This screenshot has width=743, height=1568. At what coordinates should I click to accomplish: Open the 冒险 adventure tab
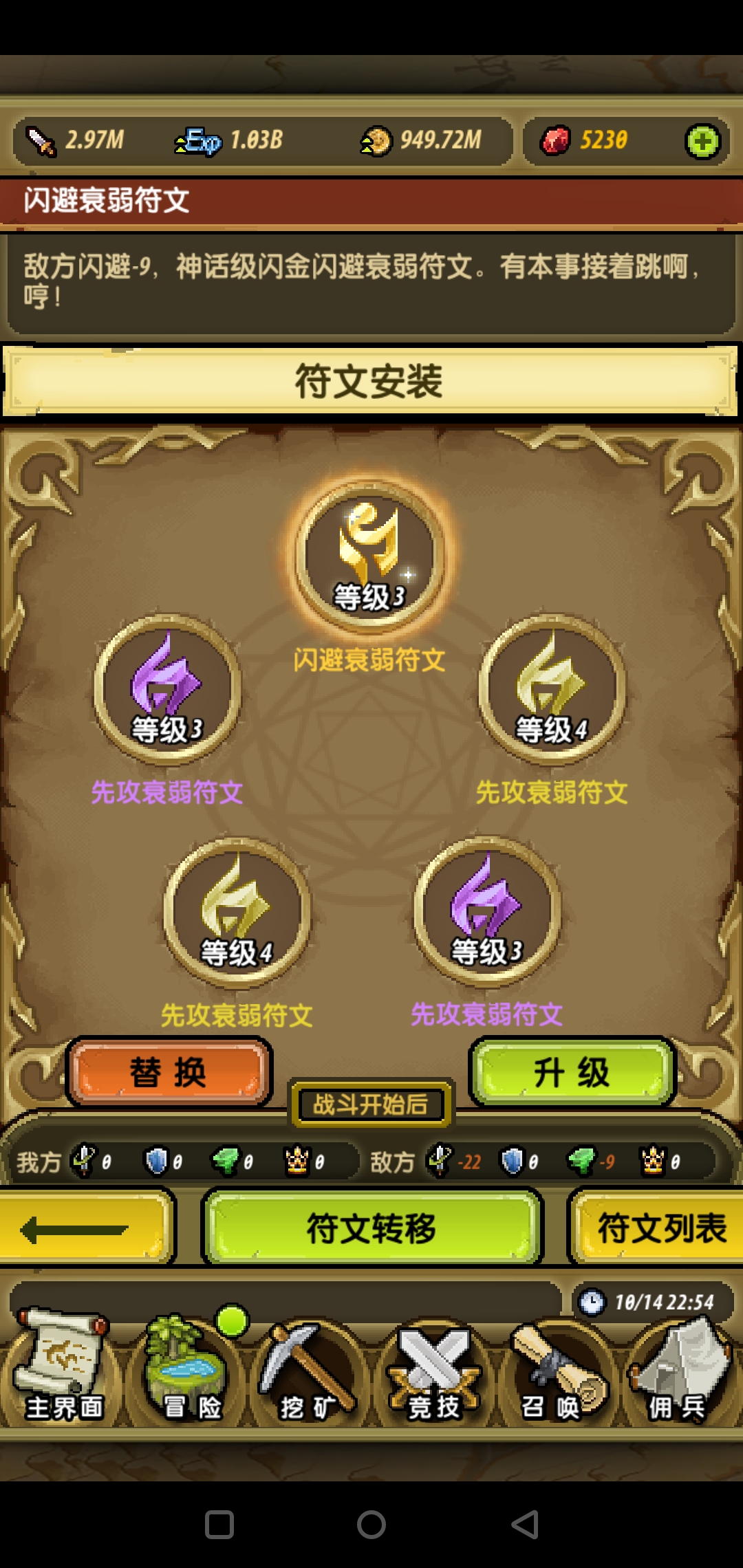189,1369
